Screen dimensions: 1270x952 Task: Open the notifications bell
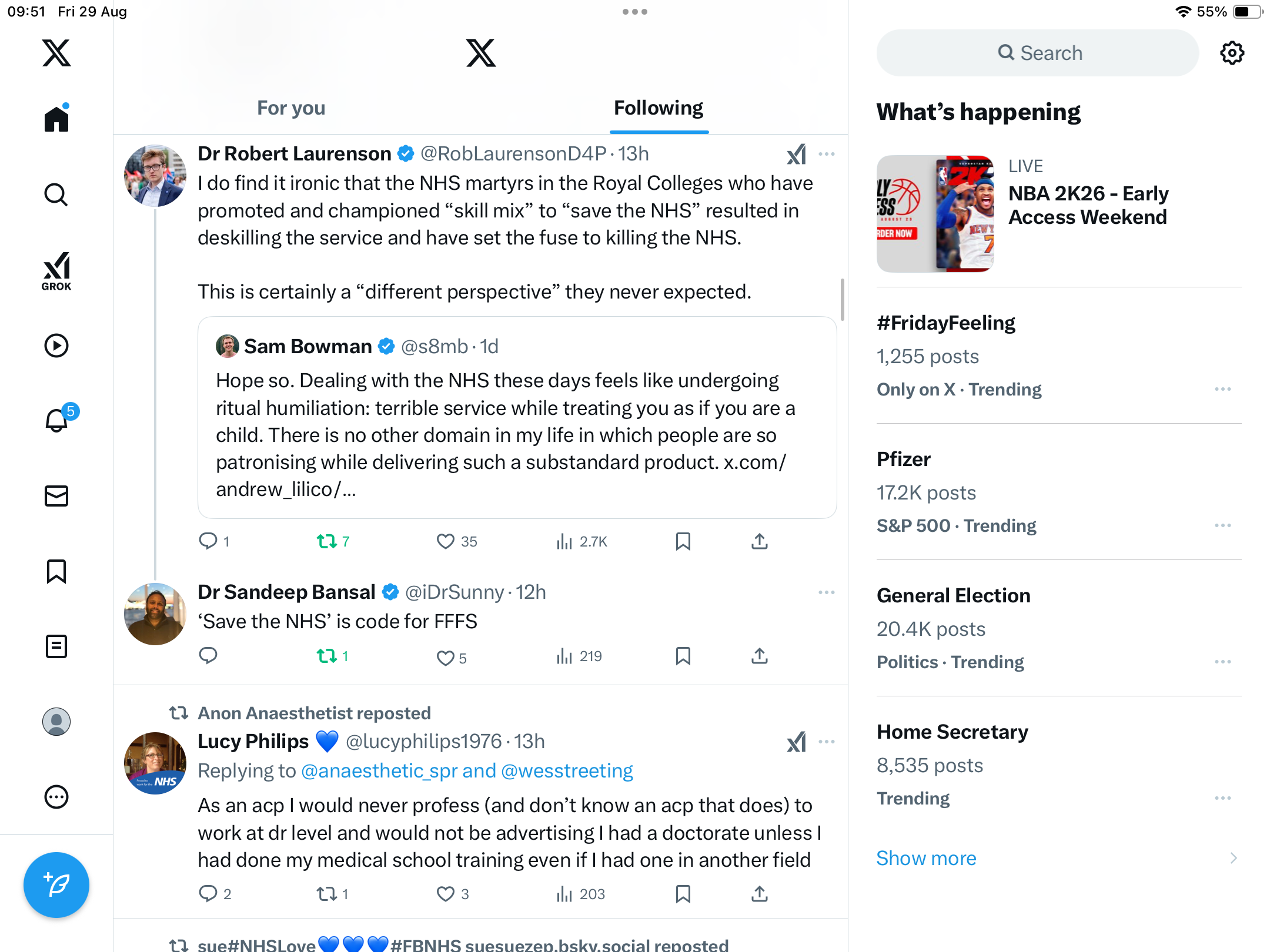click(56, 420)
